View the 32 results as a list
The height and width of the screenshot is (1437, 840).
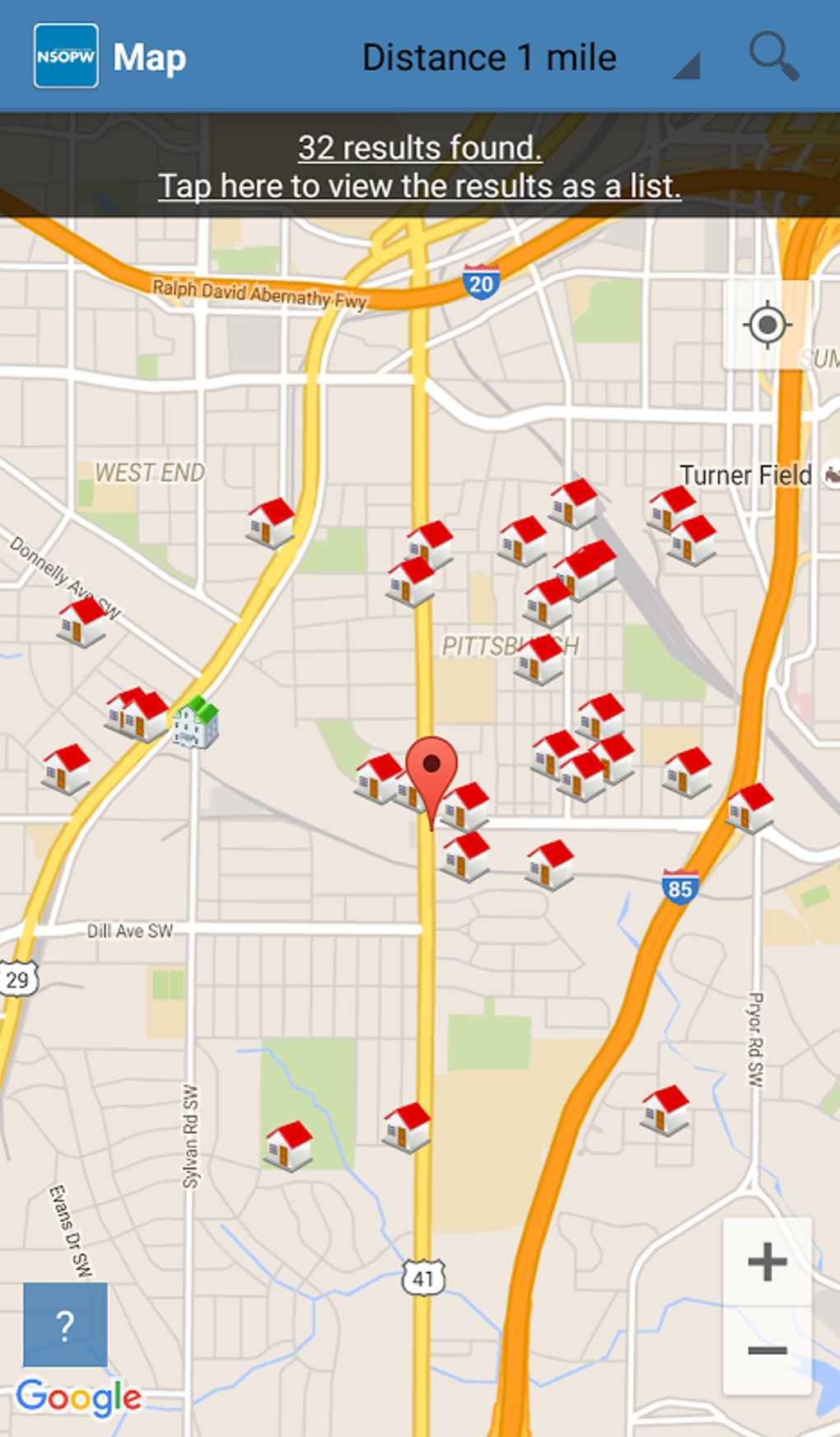click(419, 167)
